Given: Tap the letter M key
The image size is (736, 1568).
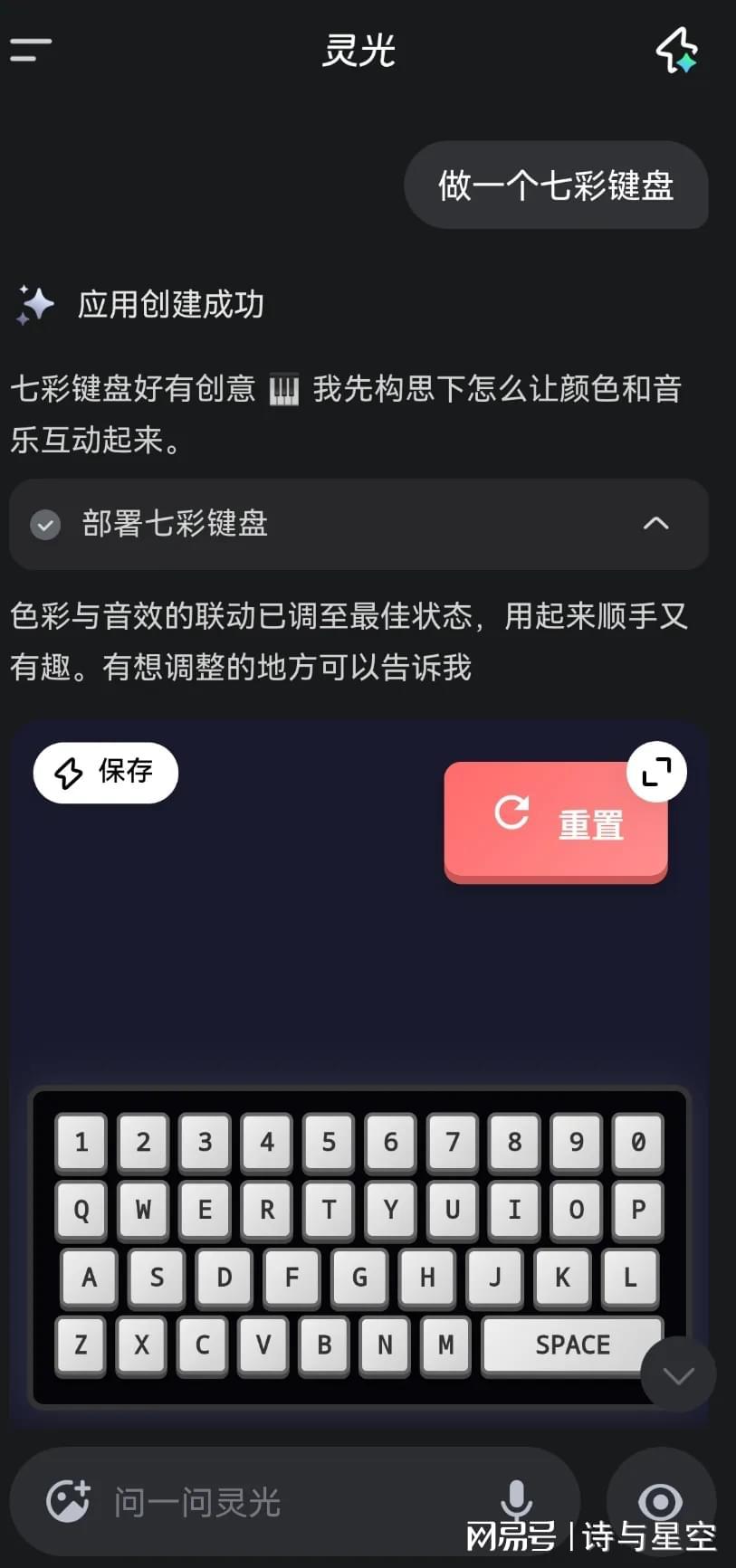Looking at the screenshot, I should 445,1345.
